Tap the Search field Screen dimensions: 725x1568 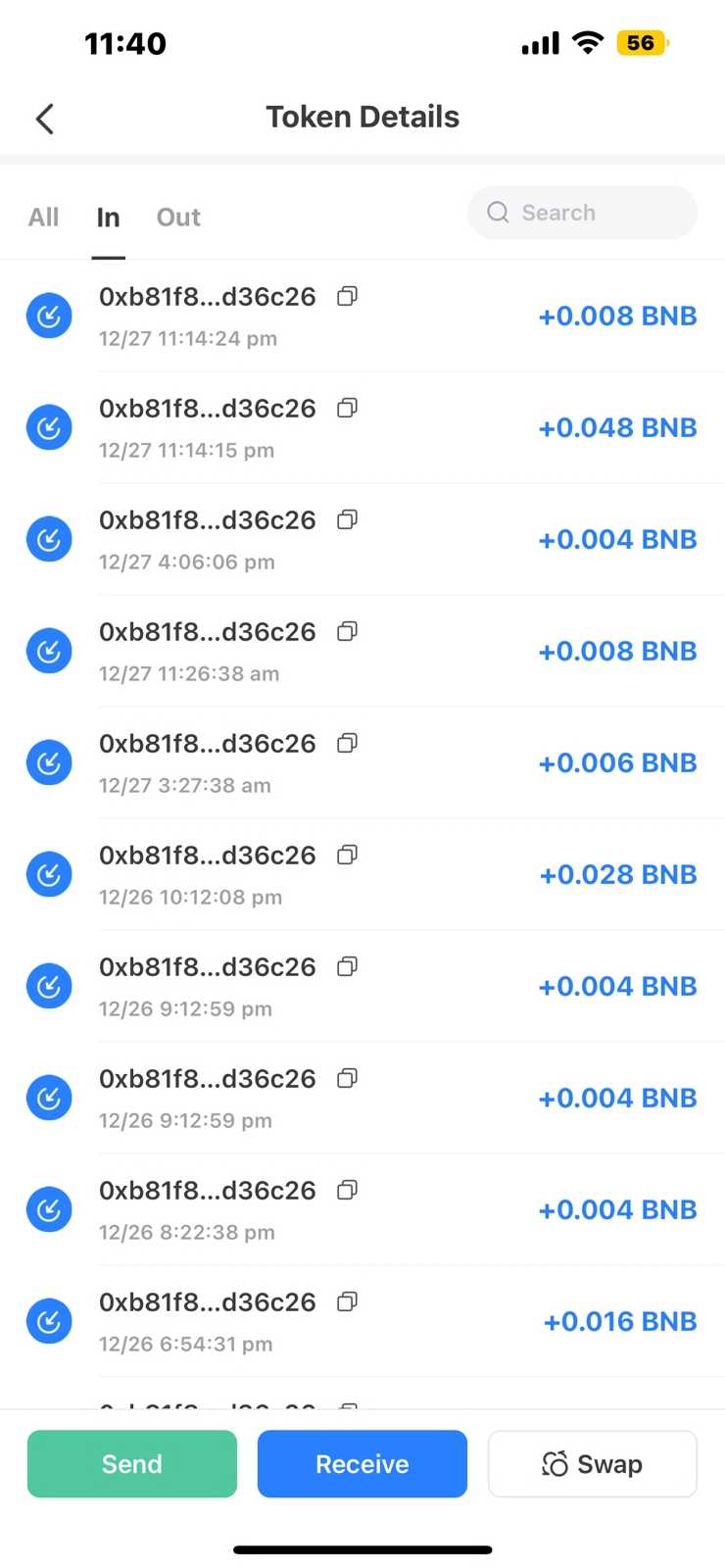coord(582,213)
